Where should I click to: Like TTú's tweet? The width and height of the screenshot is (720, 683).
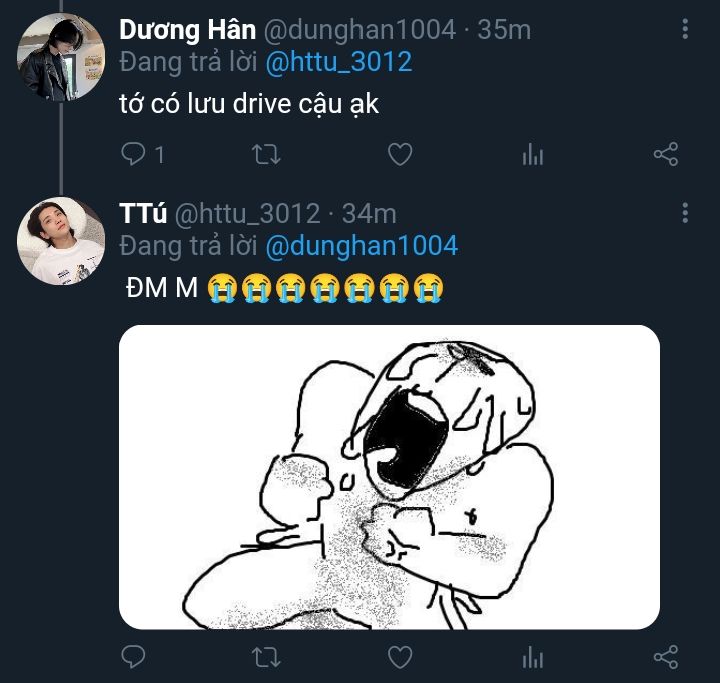[x=400, y=657]
